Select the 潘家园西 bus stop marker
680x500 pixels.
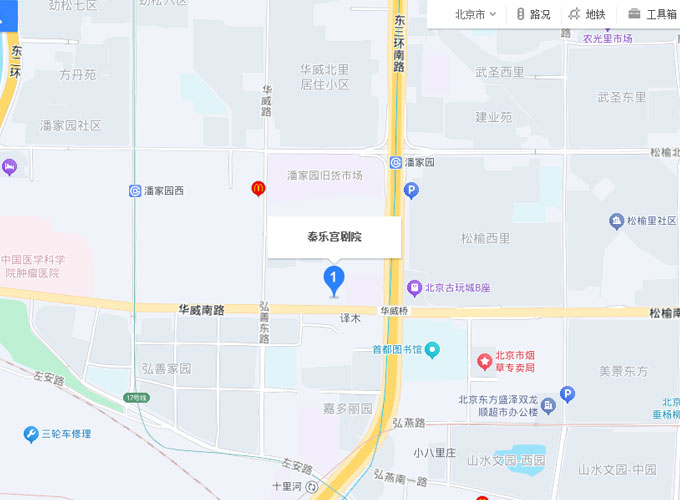tap(135, 190)
